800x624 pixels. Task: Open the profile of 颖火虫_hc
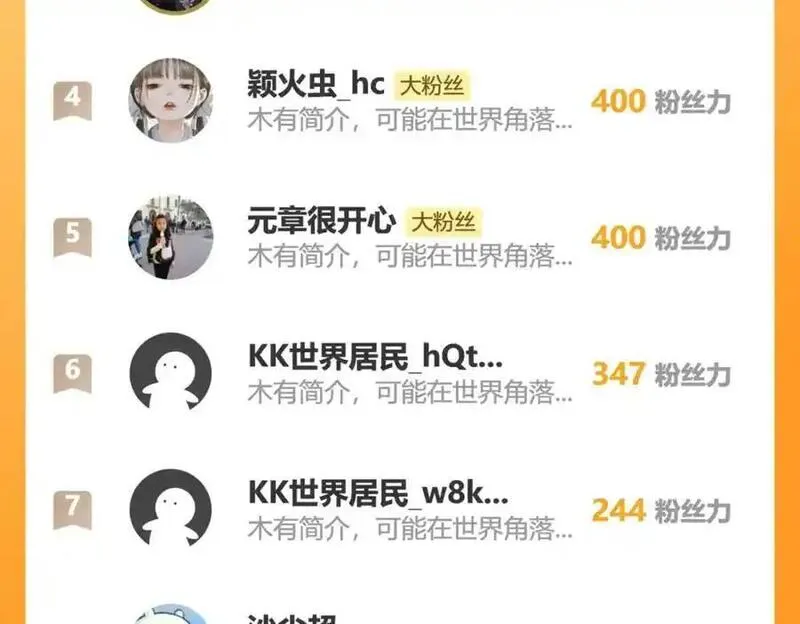(315, 84)
